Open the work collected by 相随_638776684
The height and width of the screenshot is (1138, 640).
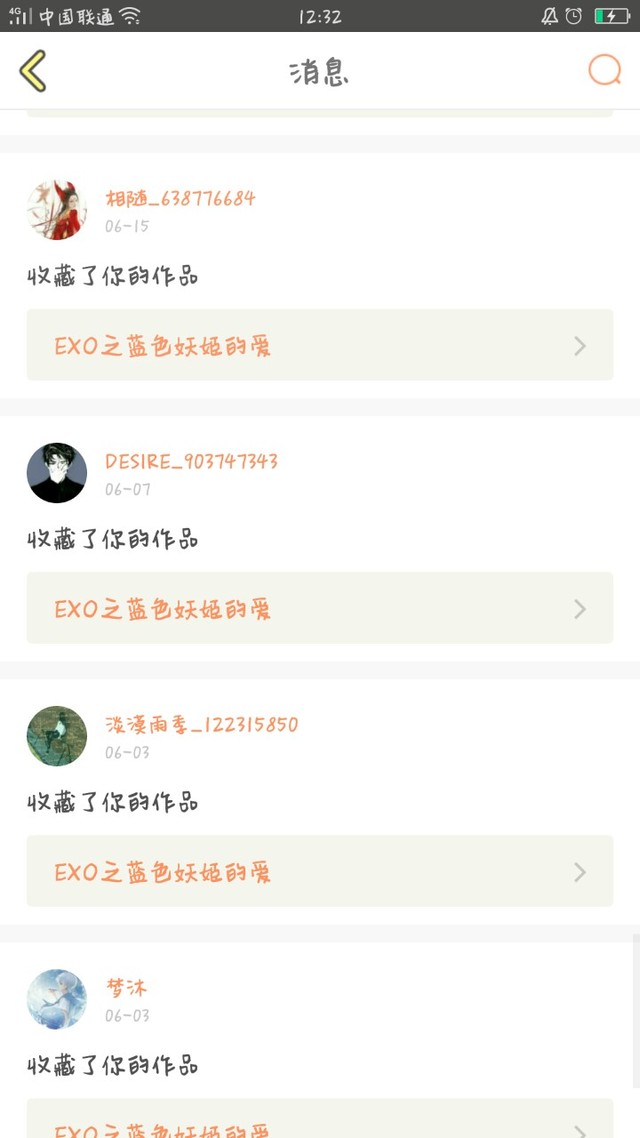coord(320,345)
